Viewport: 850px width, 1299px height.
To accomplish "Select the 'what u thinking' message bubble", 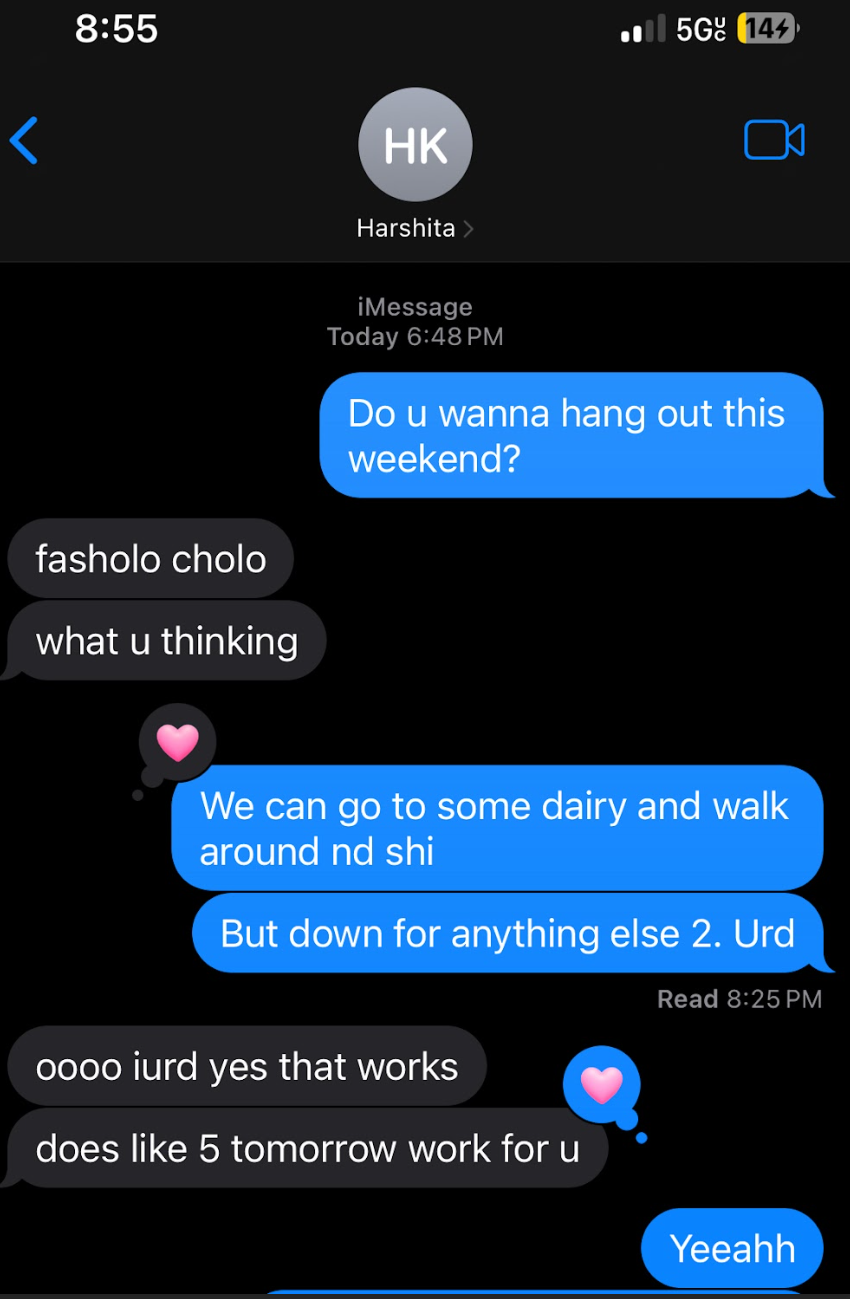I will [x=166, y=641].
